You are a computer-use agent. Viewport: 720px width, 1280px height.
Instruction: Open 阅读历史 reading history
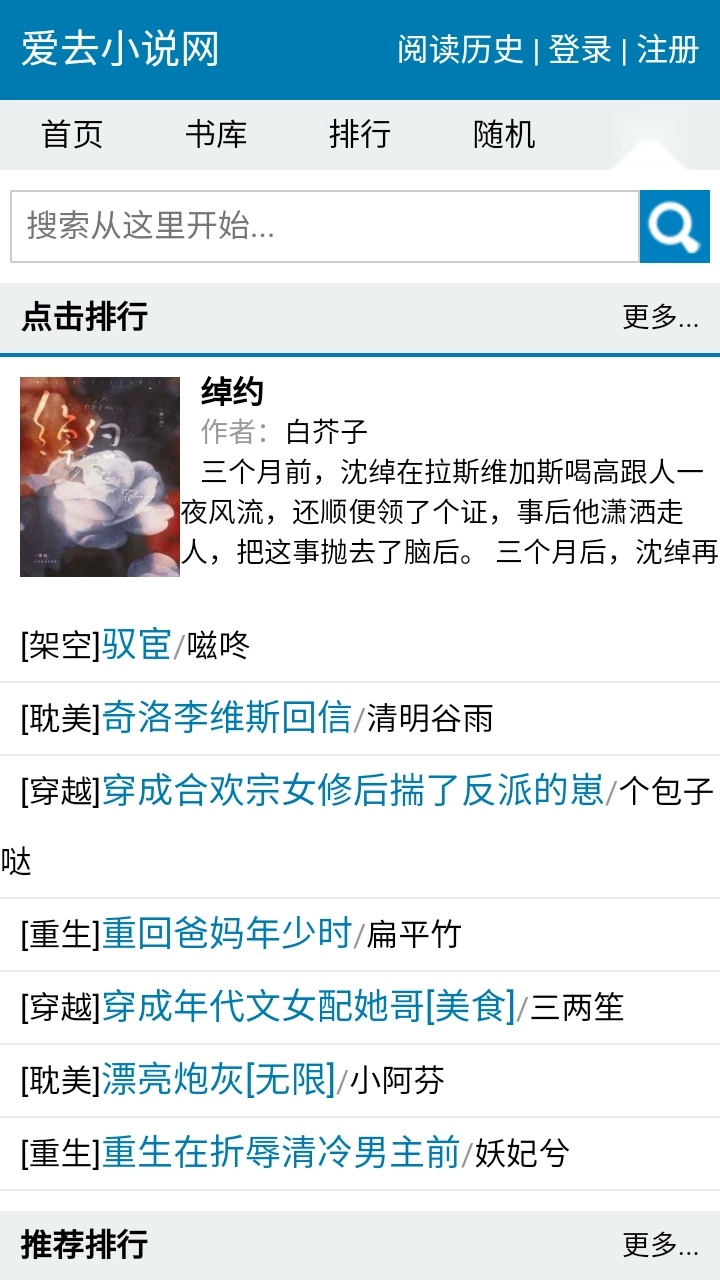point(460,49)
